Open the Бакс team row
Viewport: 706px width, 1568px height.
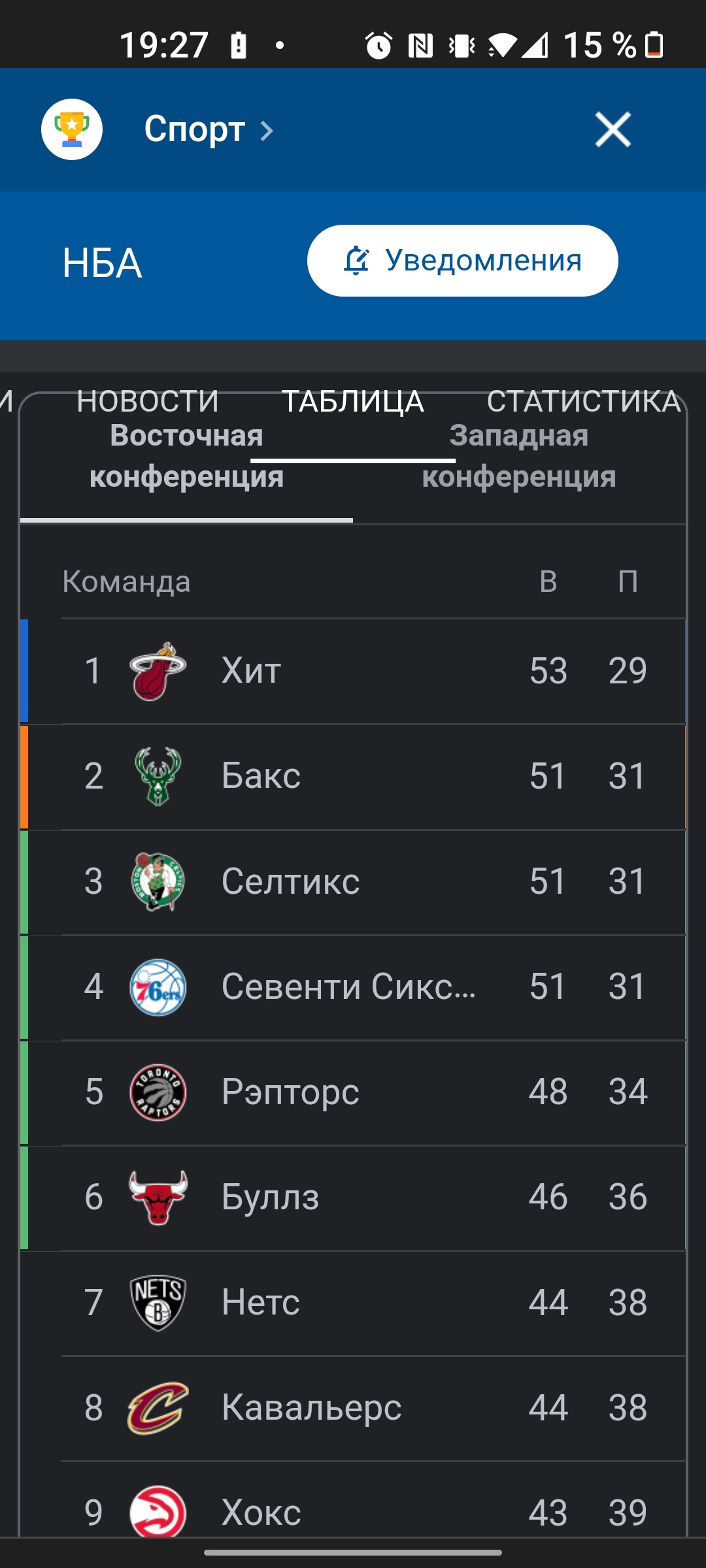pyautogui.click(x=353, y=777)
